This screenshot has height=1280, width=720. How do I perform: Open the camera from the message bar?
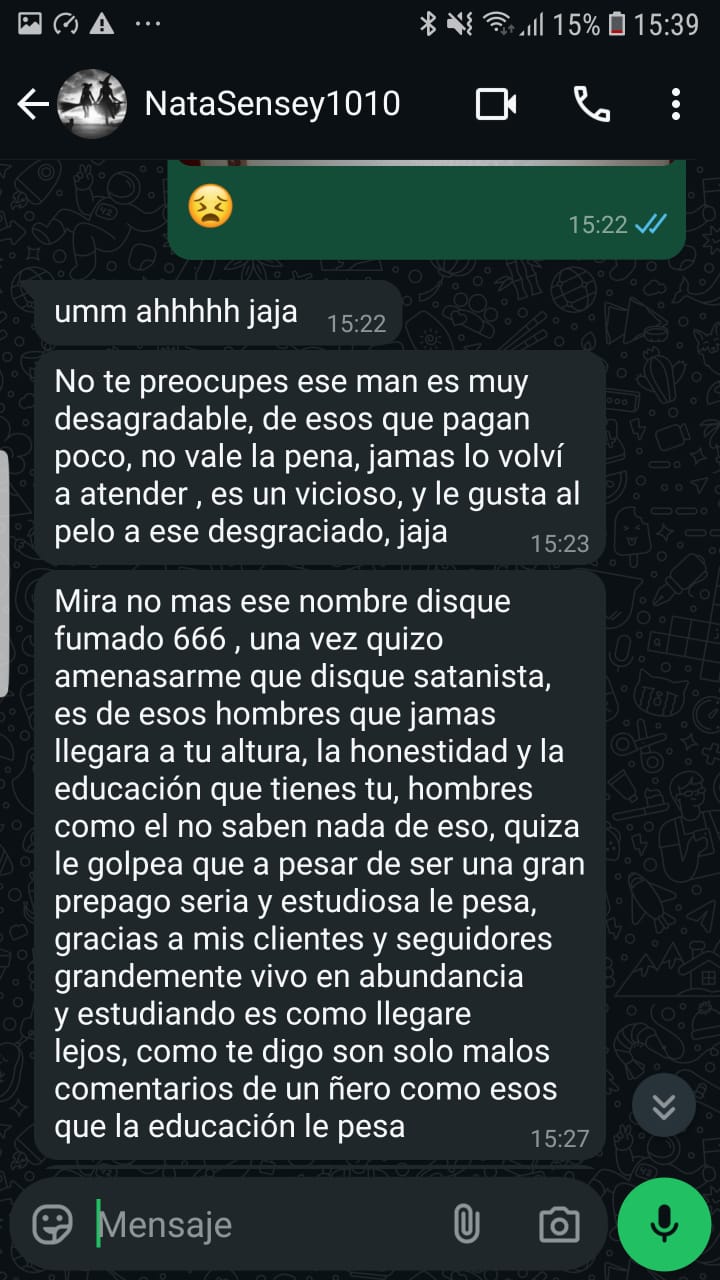[x=558, y=1224]
